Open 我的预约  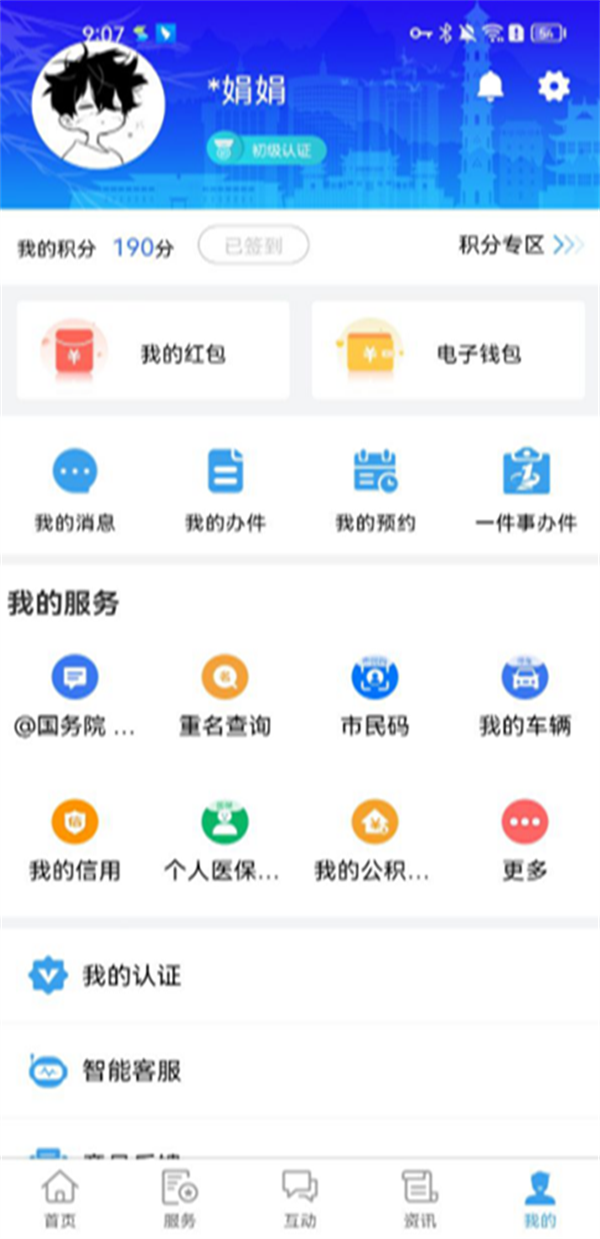click(x=375, y=490)
